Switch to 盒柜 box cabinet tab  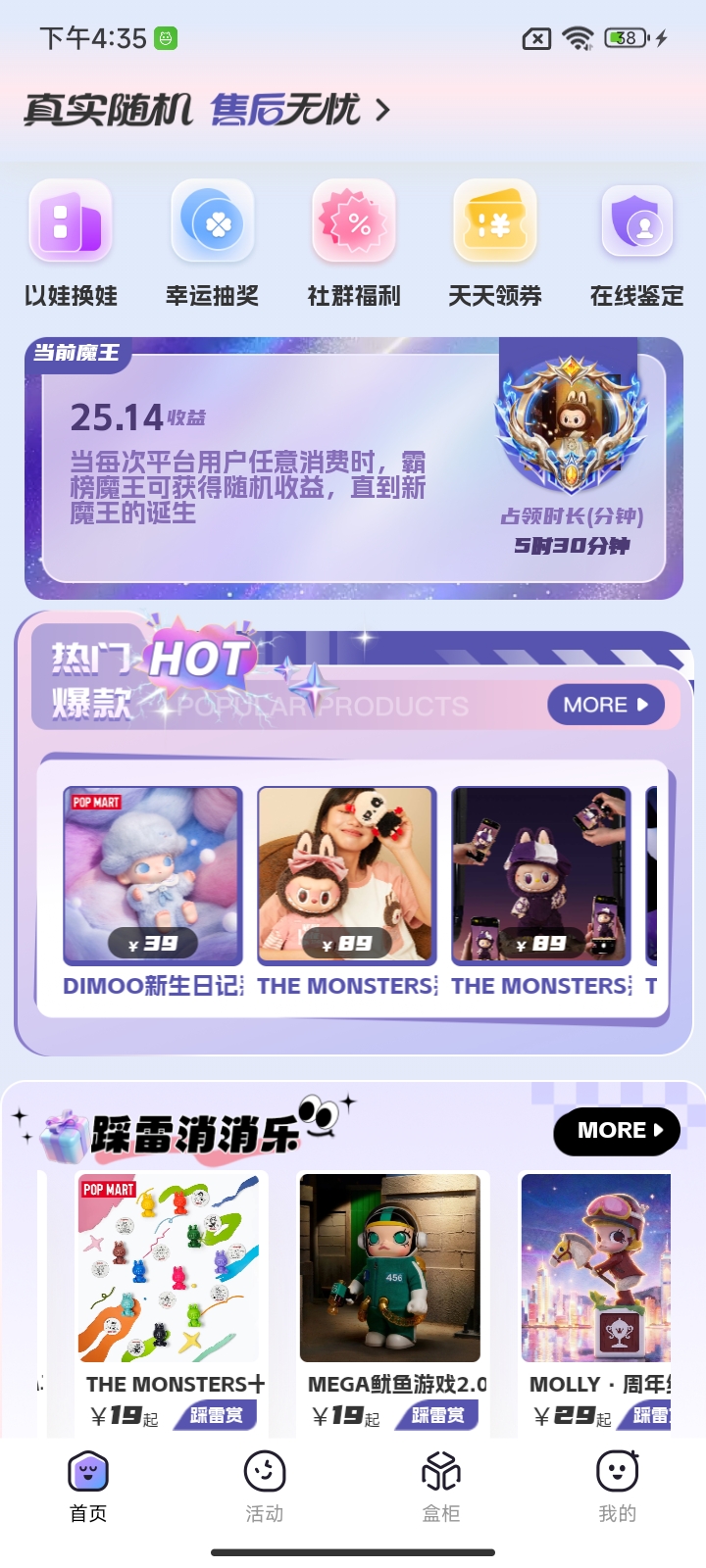[x=441, y=1486]
